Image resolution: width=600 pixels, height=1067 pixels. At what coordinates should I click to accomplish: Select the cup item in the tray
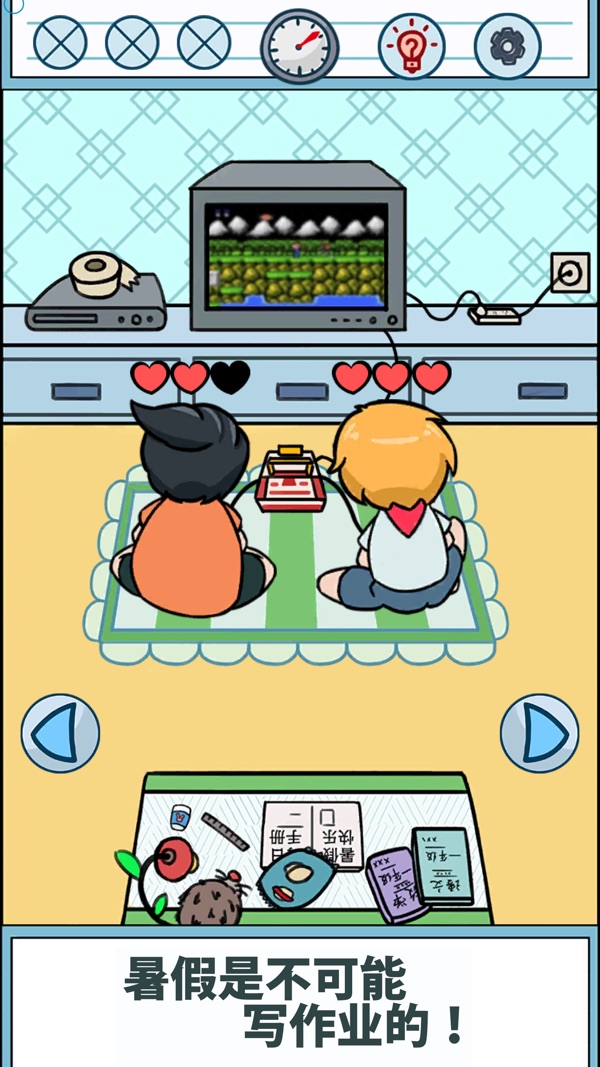click(180, 817)
